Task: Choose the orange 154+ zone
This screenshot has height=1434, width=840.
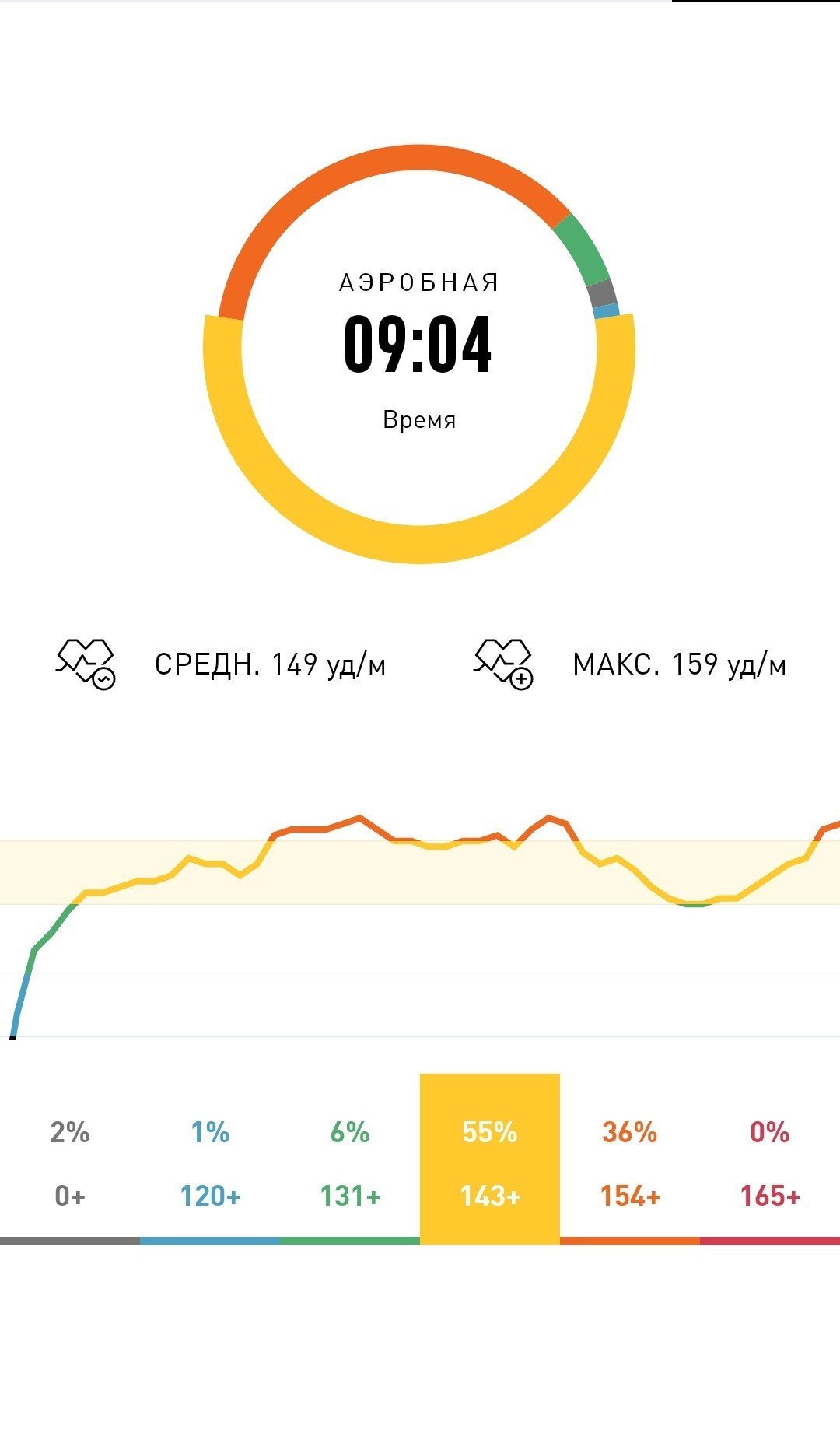Action: click(630, 1159)
